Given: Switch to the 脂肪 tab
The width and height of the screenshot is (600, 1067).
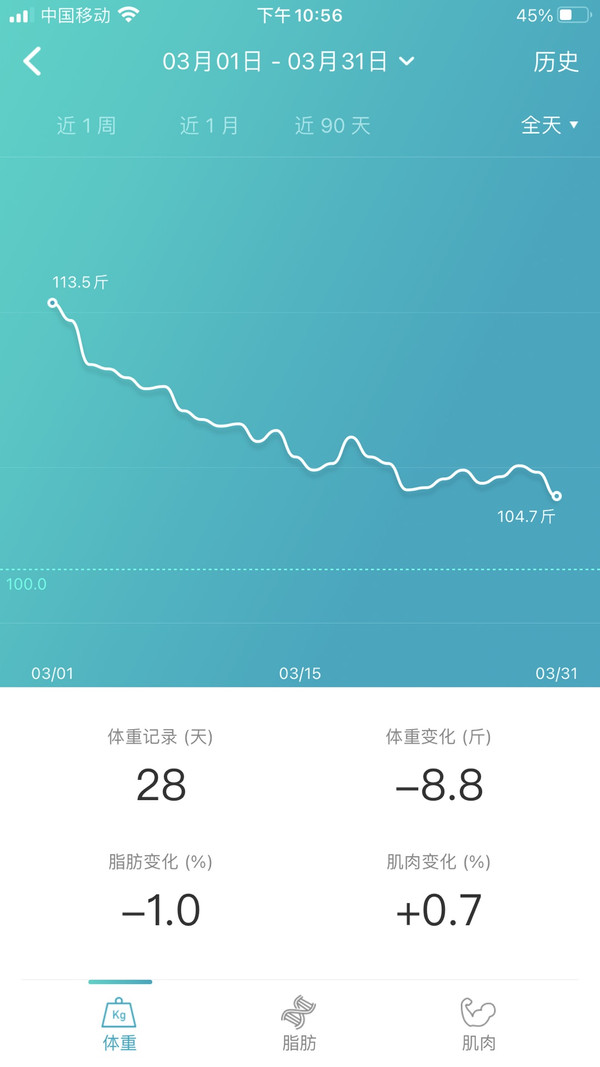Looking at the screenshot, I should point(300,1024).
